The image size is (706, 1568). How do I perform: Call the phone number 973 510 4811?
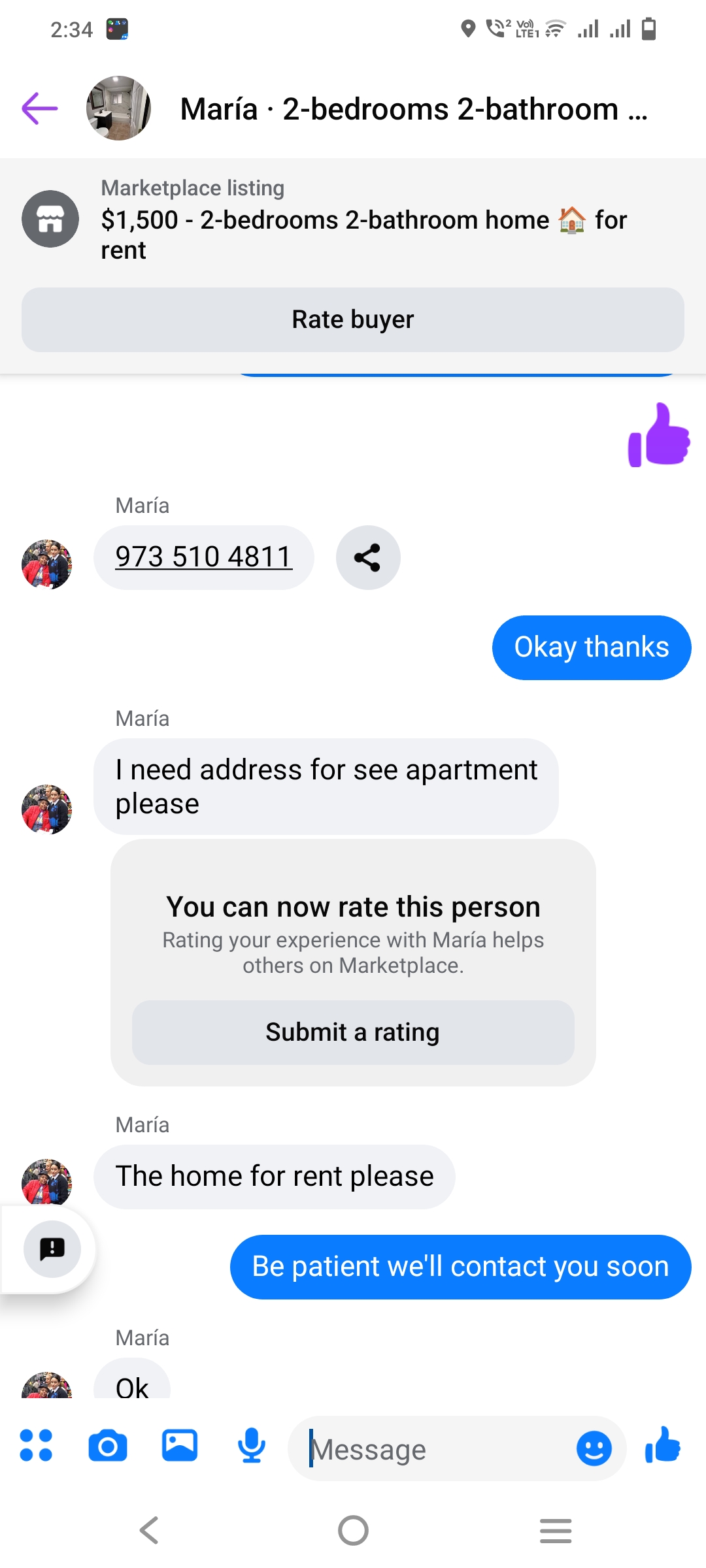point(203,557)
